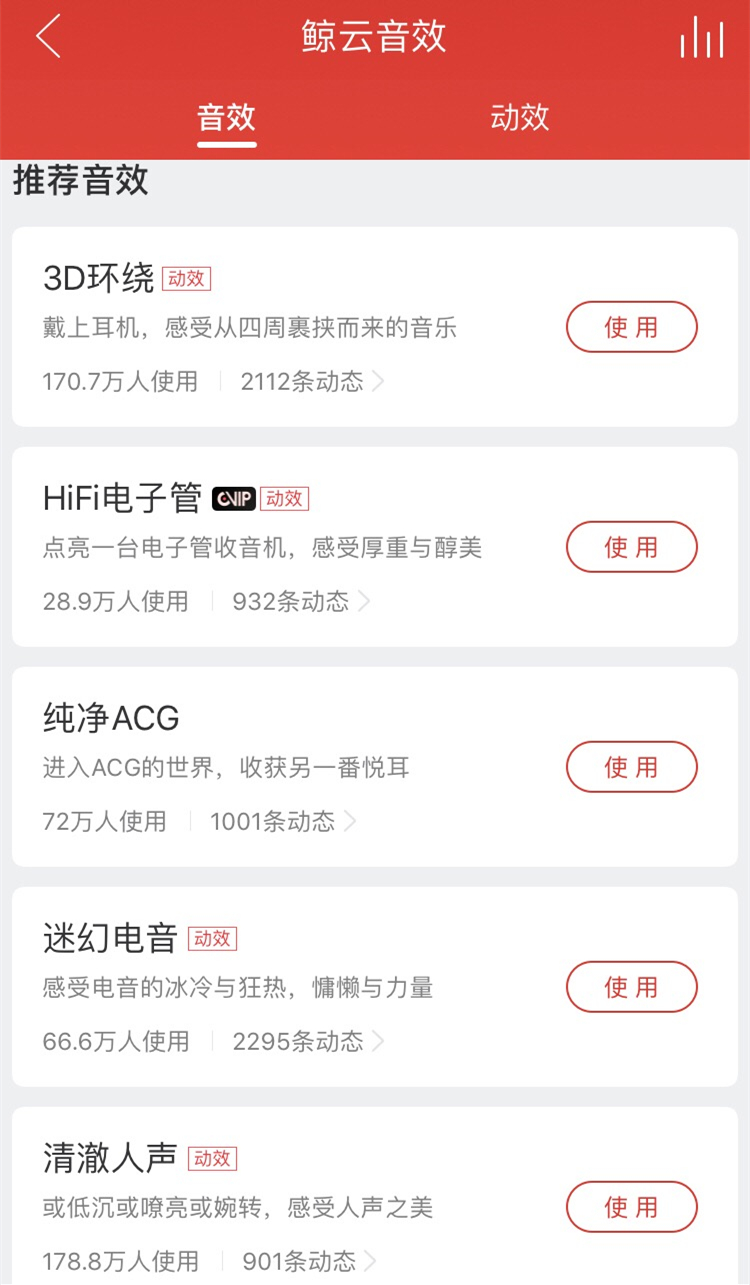Go back using the top-left arrow
This screenshot has height=1285, width=750.
click(x=49, y=37)
